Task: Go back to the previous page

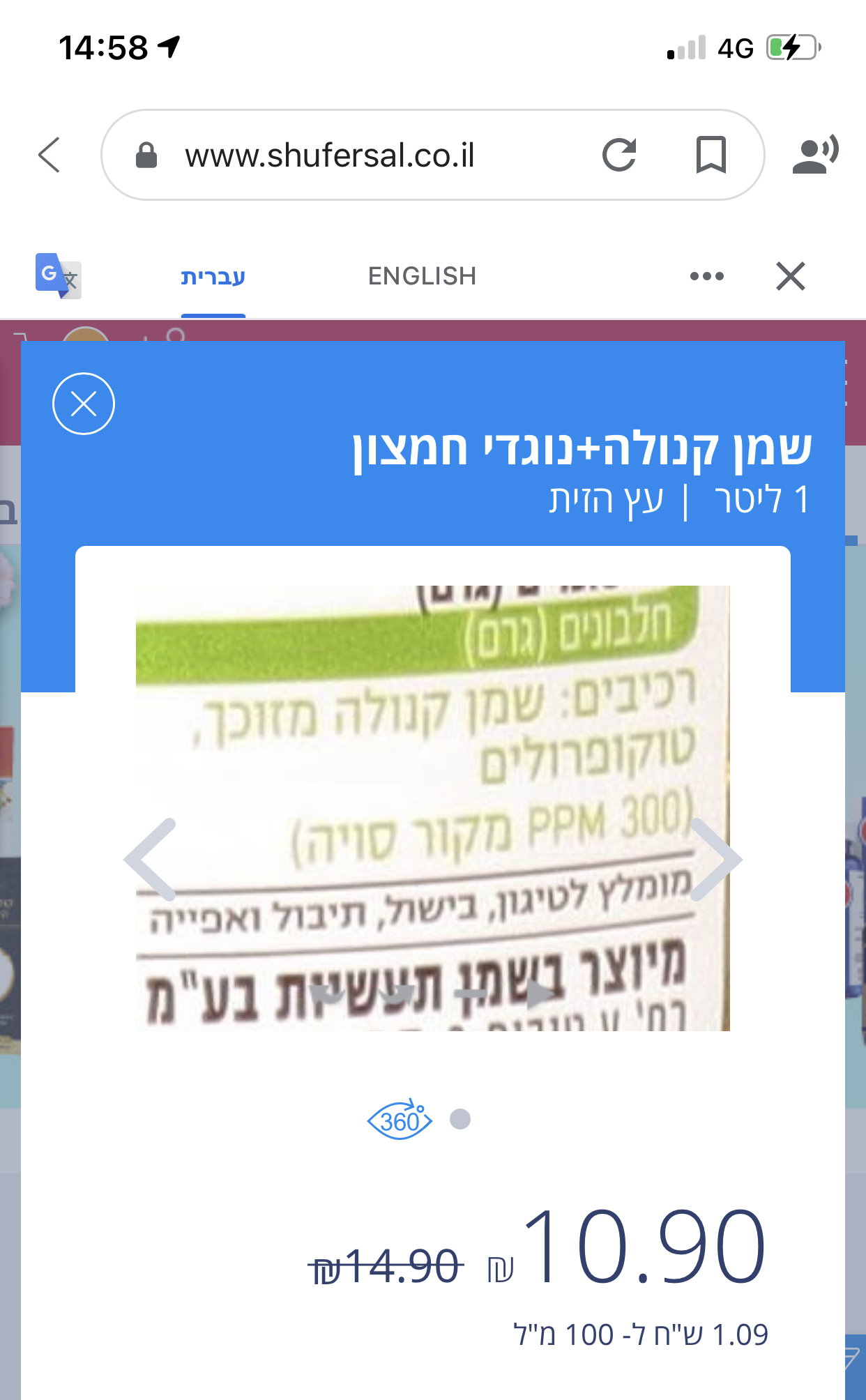Action: [x=50, y=155]
